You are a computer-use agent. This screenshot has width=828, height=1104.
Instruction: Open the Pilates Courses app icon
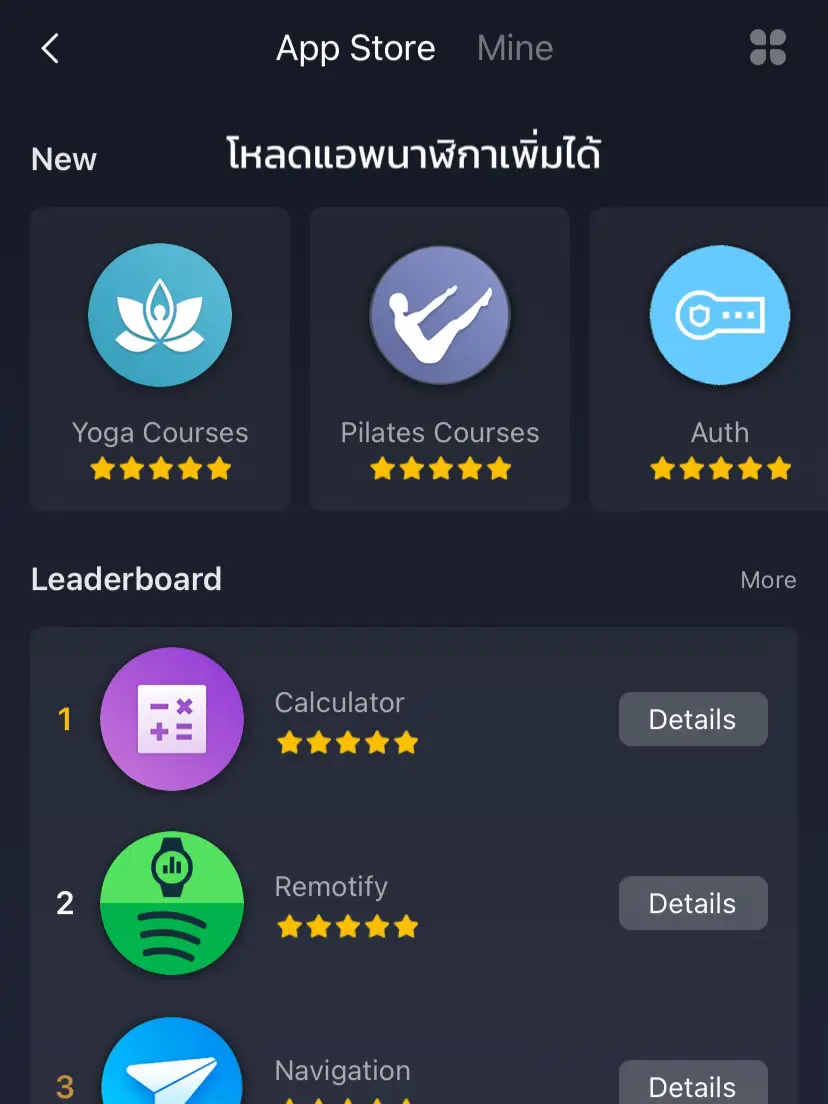(x=440, y=315)
